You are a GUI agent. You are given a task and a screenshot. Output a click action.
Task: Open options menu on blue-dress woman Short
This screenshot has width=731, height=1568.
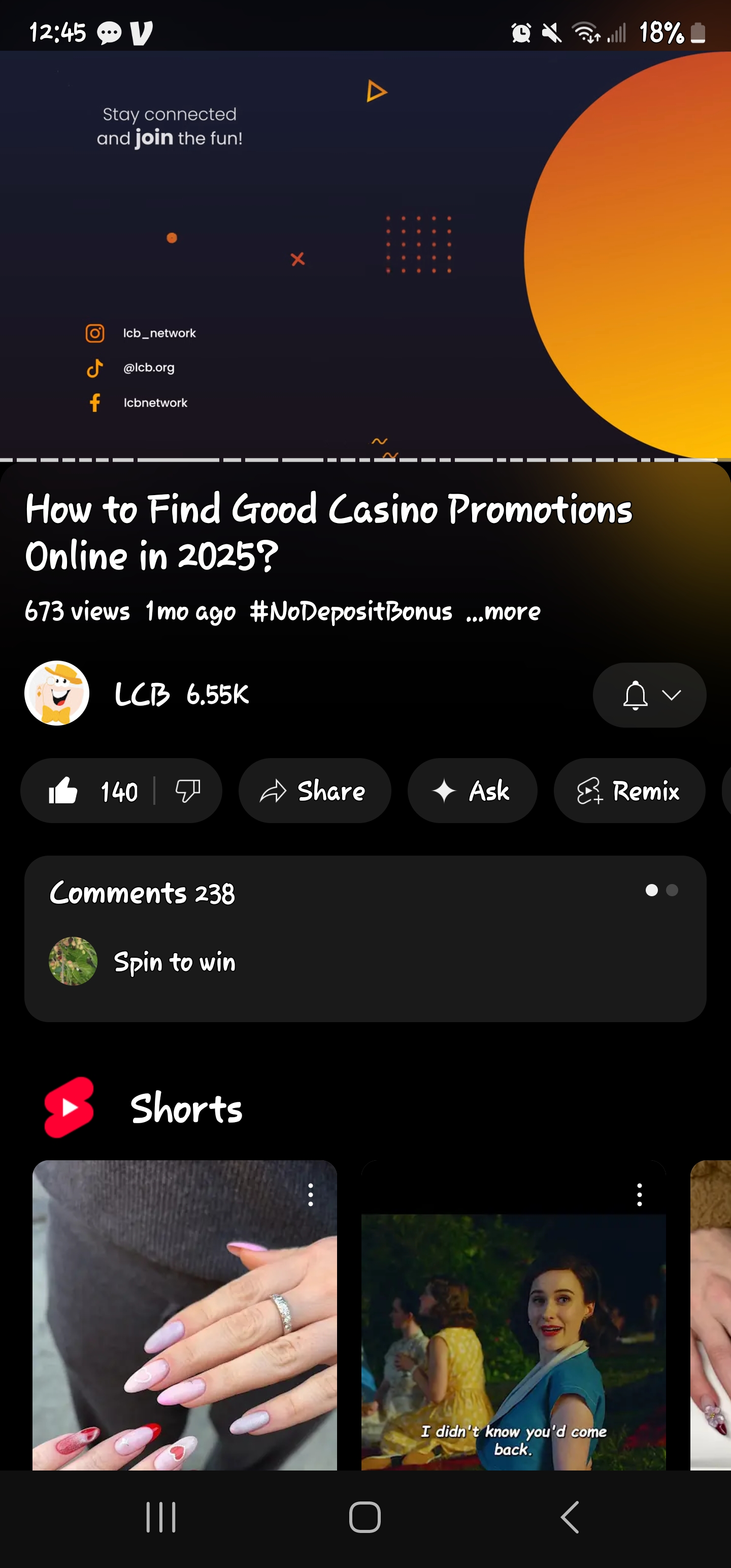[x=639, y=1194]
